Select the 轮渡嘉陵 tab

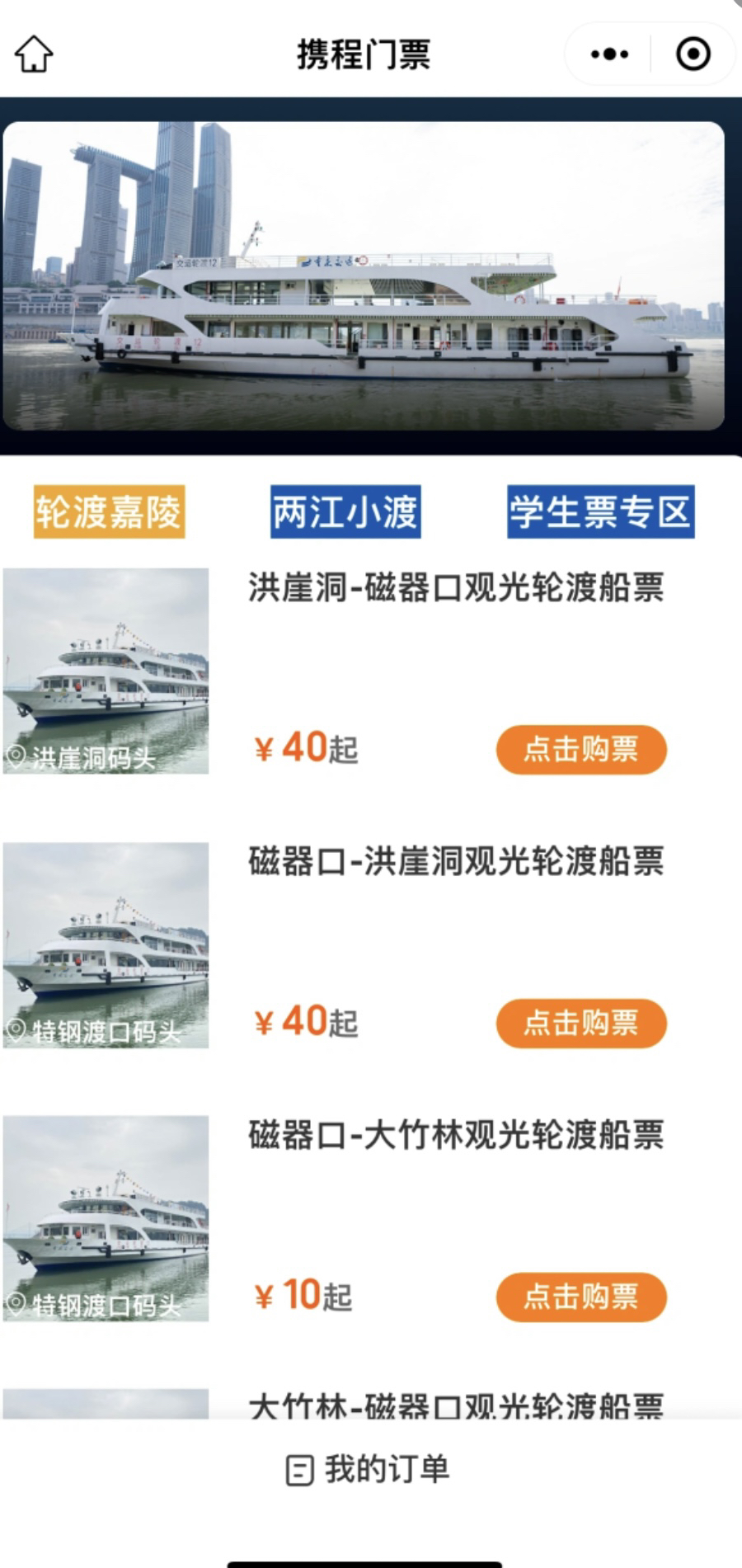click(109, 512)
